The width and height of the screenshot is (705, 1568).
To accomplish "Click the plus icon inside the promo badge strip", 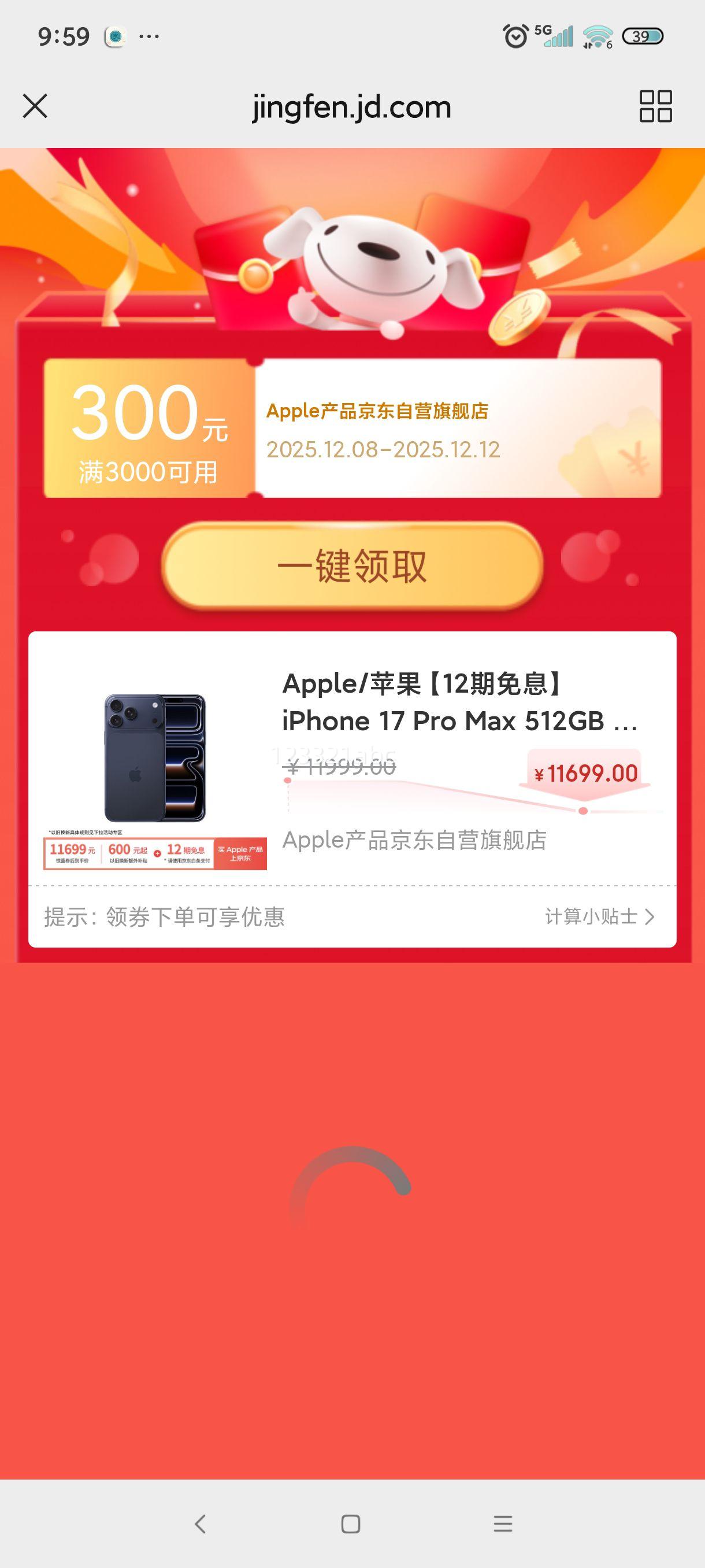I will [x=157, y=853].
